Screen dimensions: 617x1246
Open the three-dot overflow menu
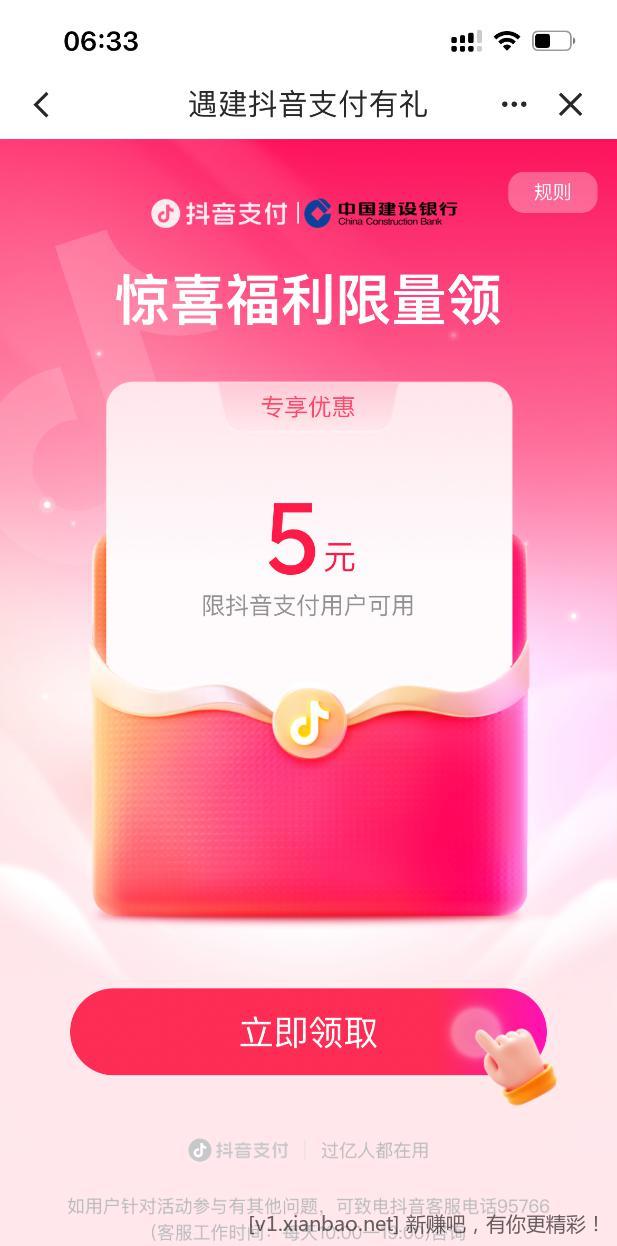514,104
